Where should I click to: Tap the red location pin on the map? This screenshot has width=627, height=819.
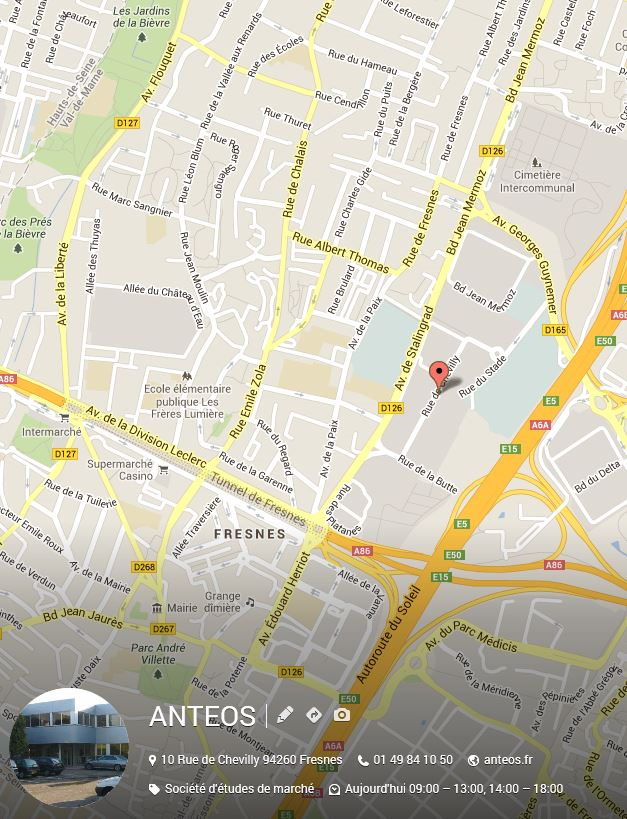click(x=438, y=376)
